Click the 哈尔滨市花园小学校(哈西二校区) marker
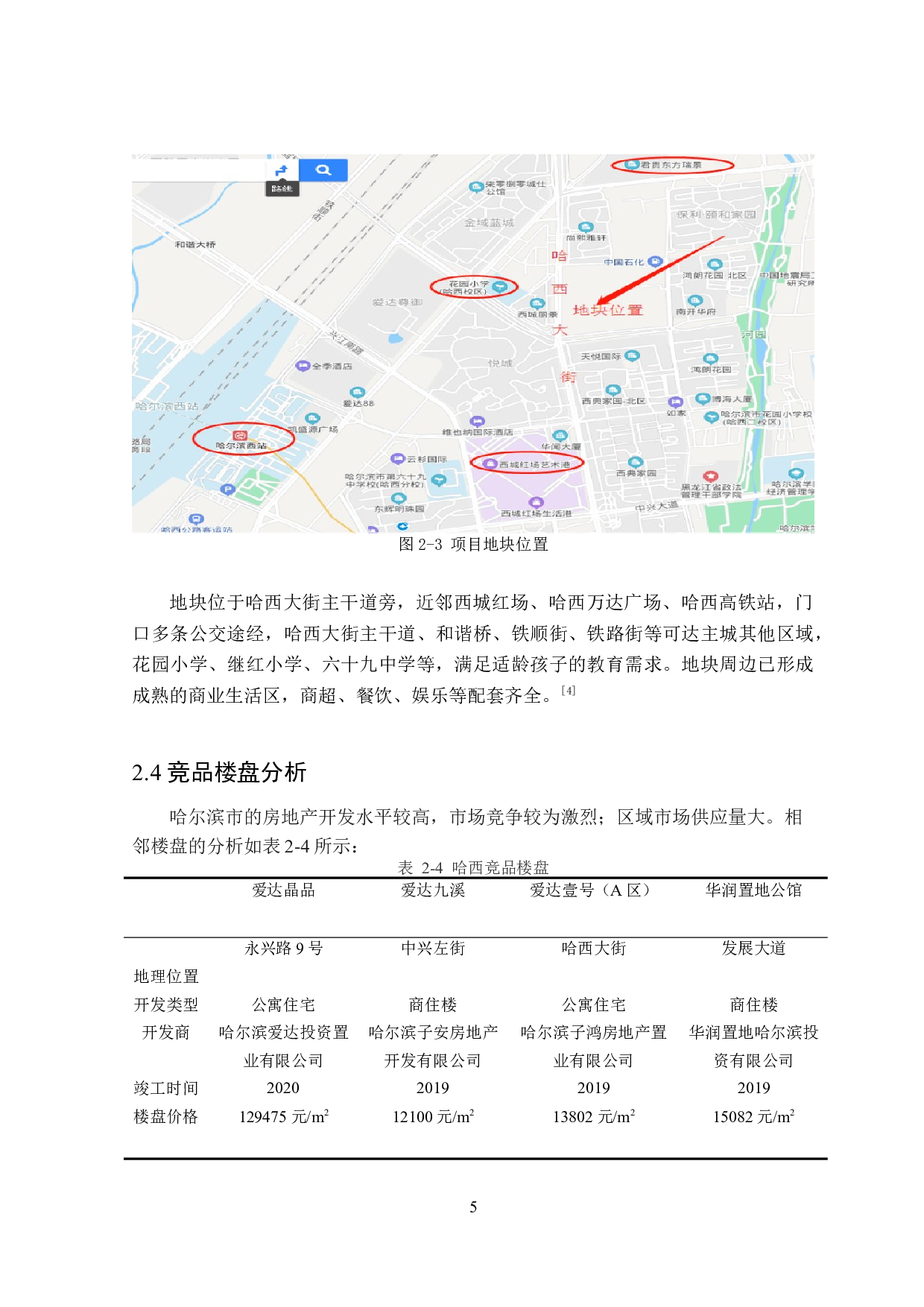 tap(712, 417)
